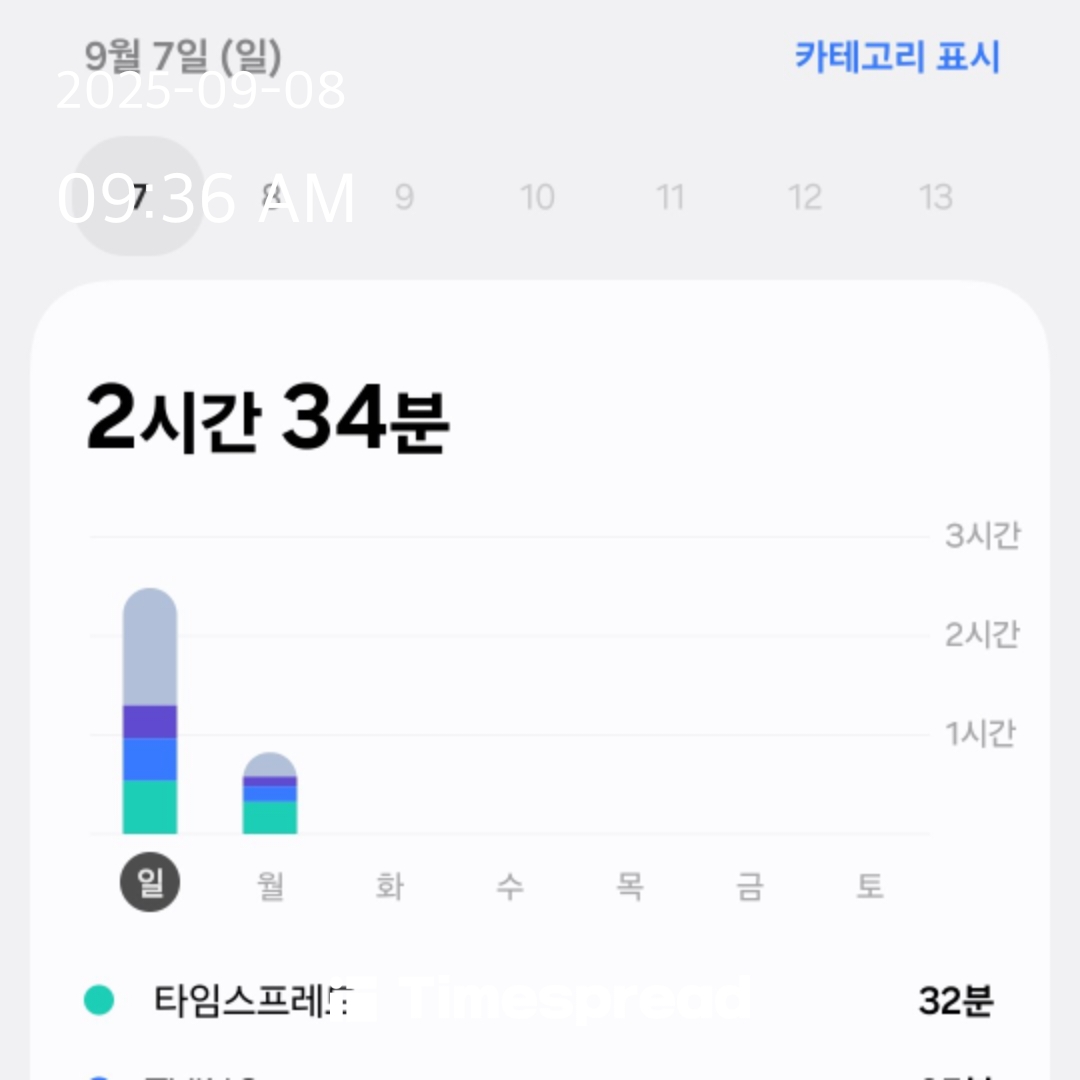The height and width of the screenshot is (1080, 1080).
Task: Tap the 월 bar in the chart
Action: click(x=270, y=794)
